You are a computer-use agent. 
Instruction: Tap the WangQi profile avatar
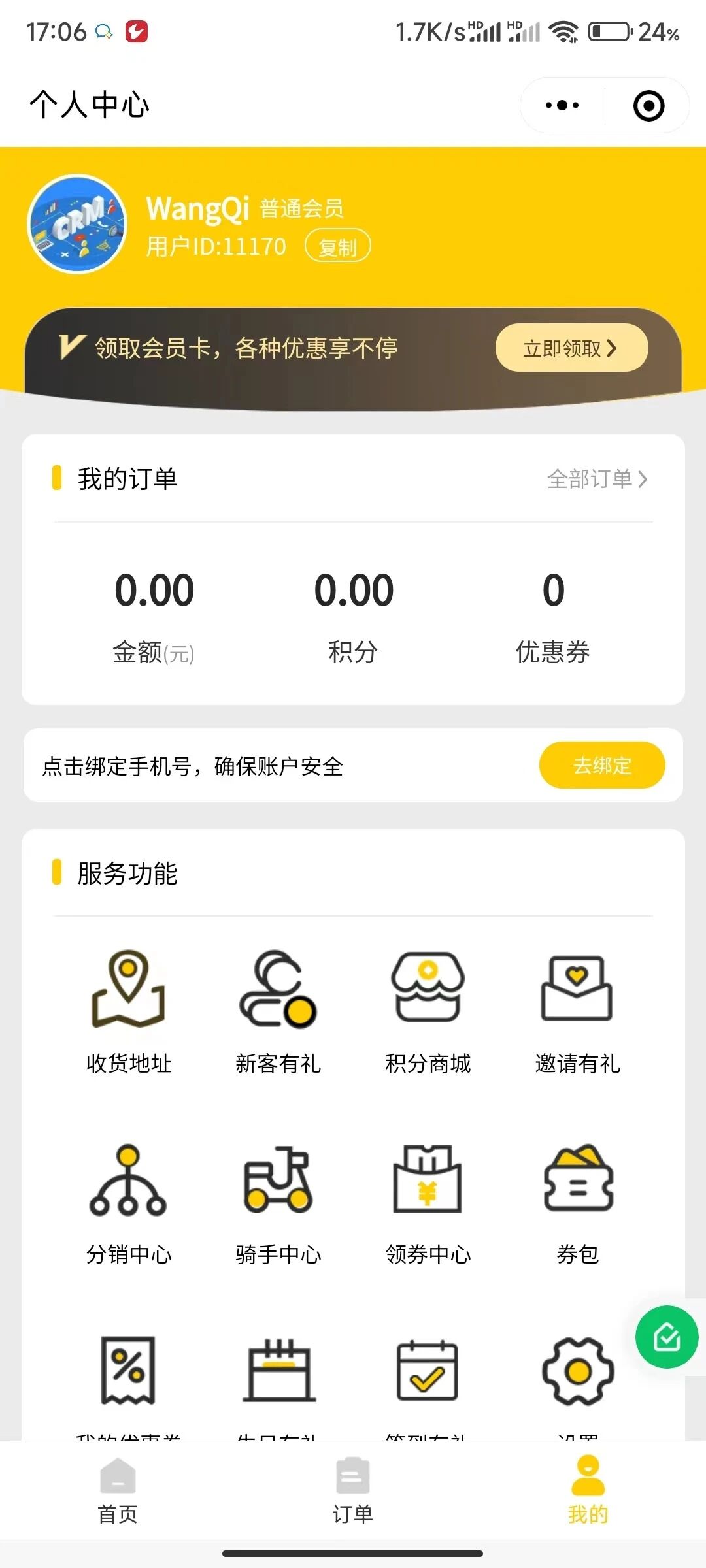[x=77, y=224]
